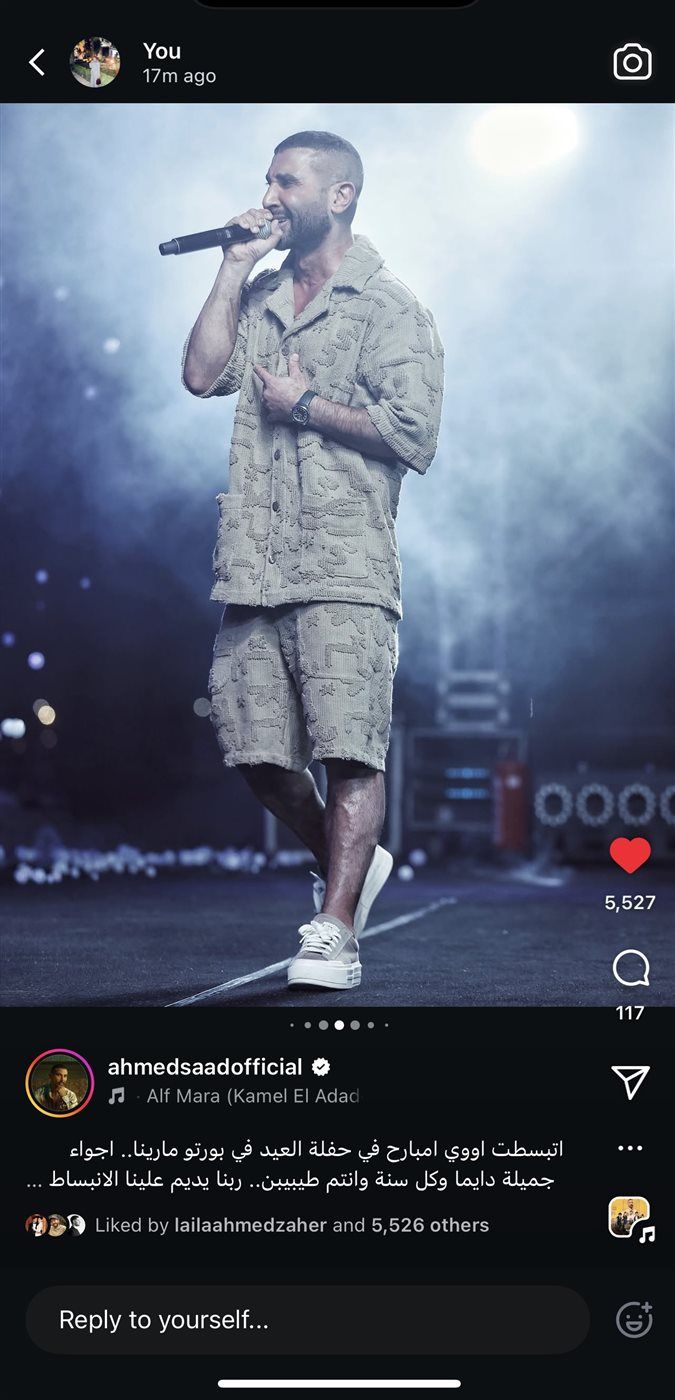Open the audio thumbnail with music note
This screenshot has width=675, height=1400.
tap(630, 1218)
